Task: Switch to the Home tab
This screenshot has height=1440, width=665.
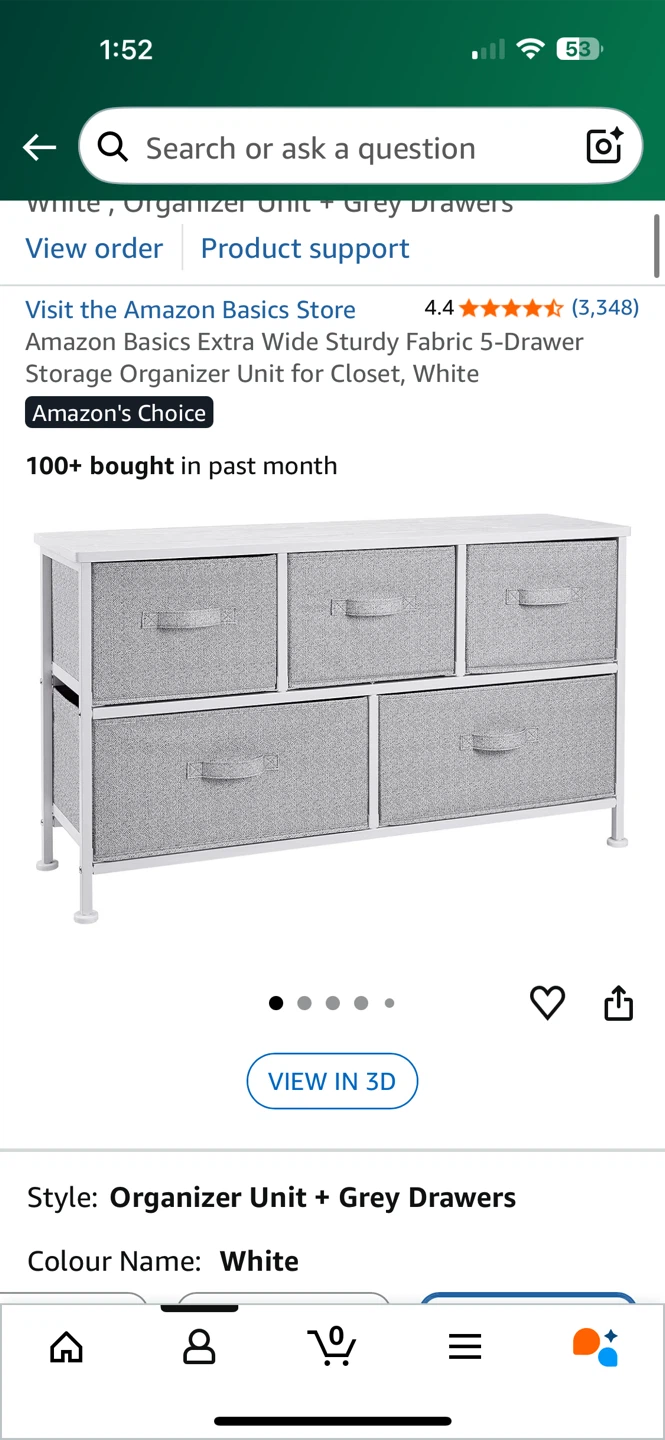Action: click(x=67, y=1347)
